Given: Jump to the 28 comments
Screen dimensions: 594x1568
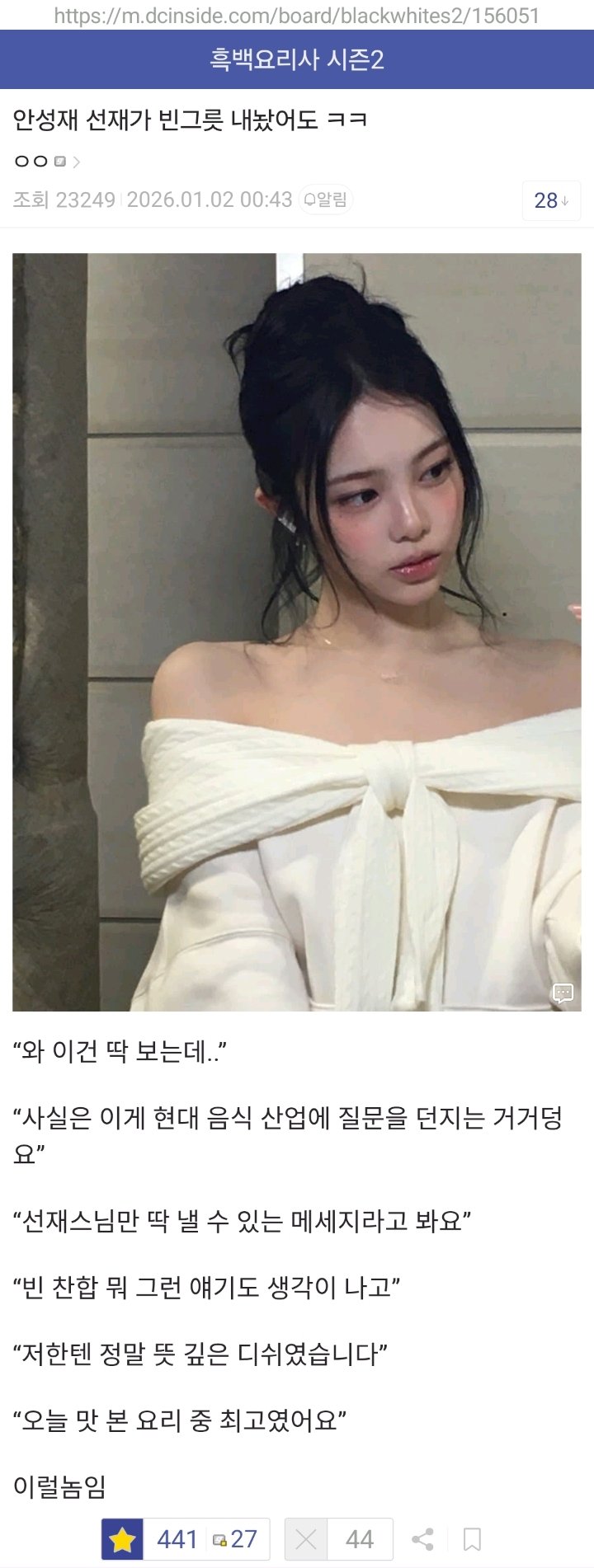Looking at the screenshot, I should [x=551, y=200].
